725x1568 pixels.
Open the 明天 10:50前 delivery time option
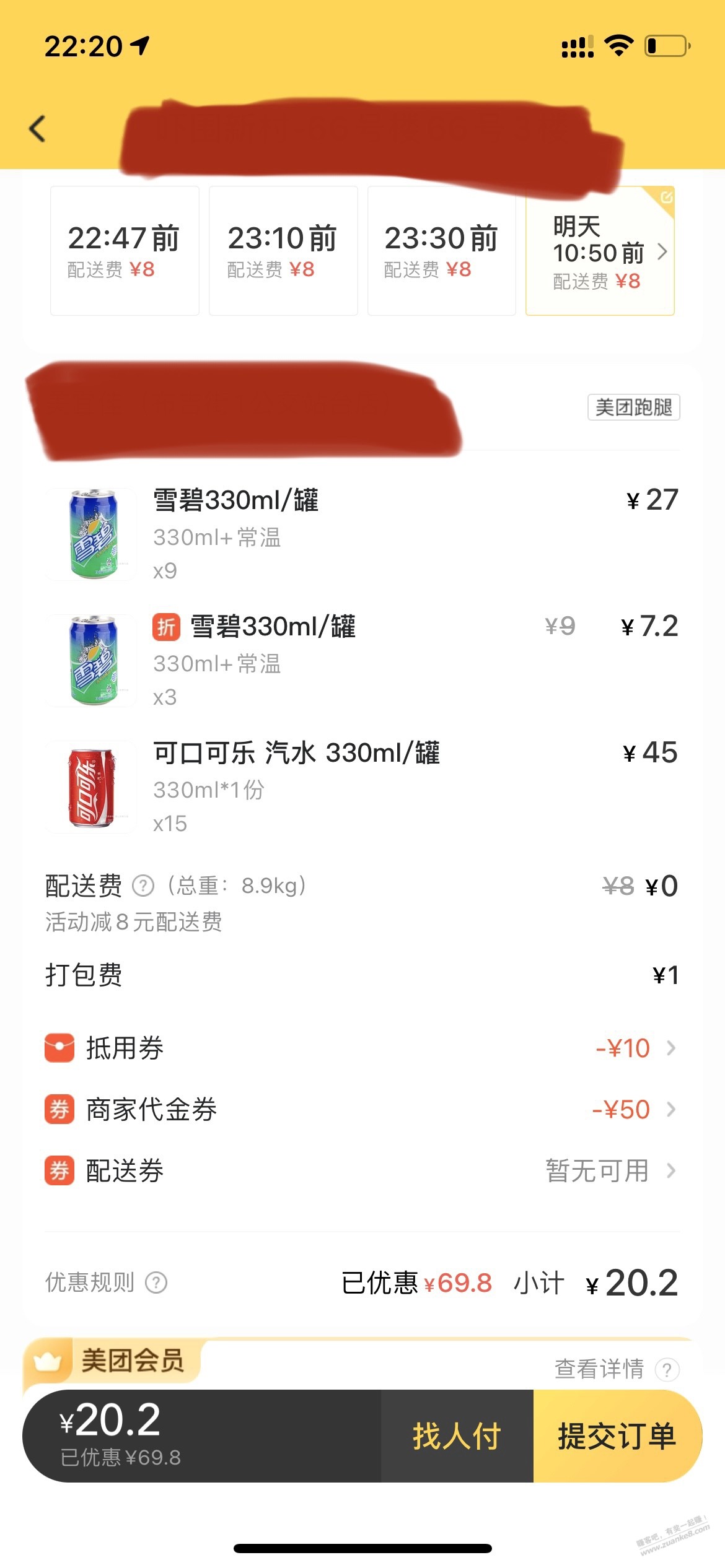pos(600,251)
